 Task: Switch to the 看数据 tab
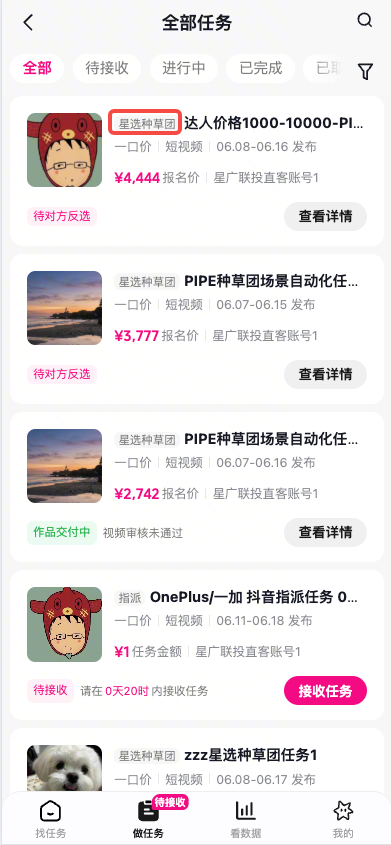point(246,819)
